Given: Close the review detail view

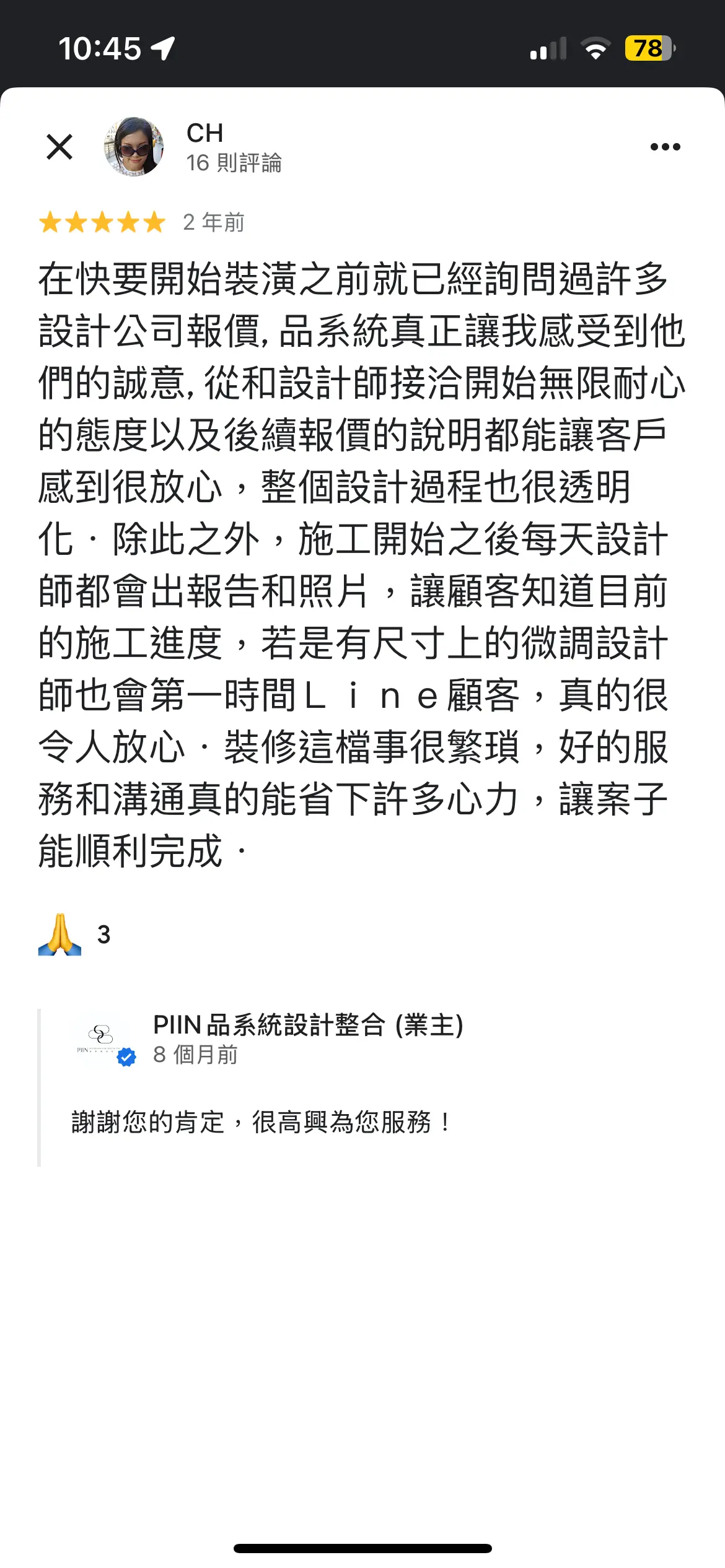Looking at the screenshot, I should tap(59, 147).
